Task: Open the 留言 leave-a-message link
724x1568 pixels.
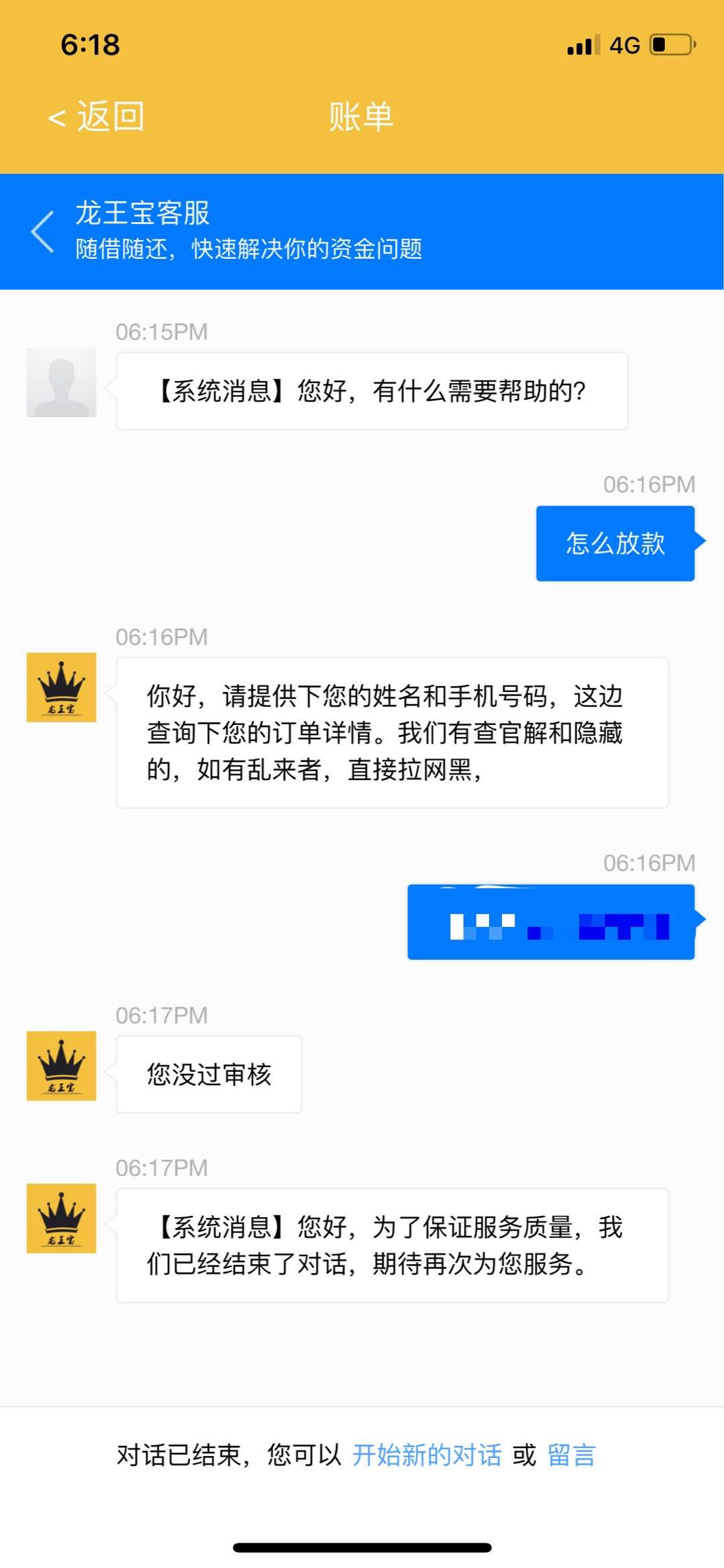Action: (572, 1455)
